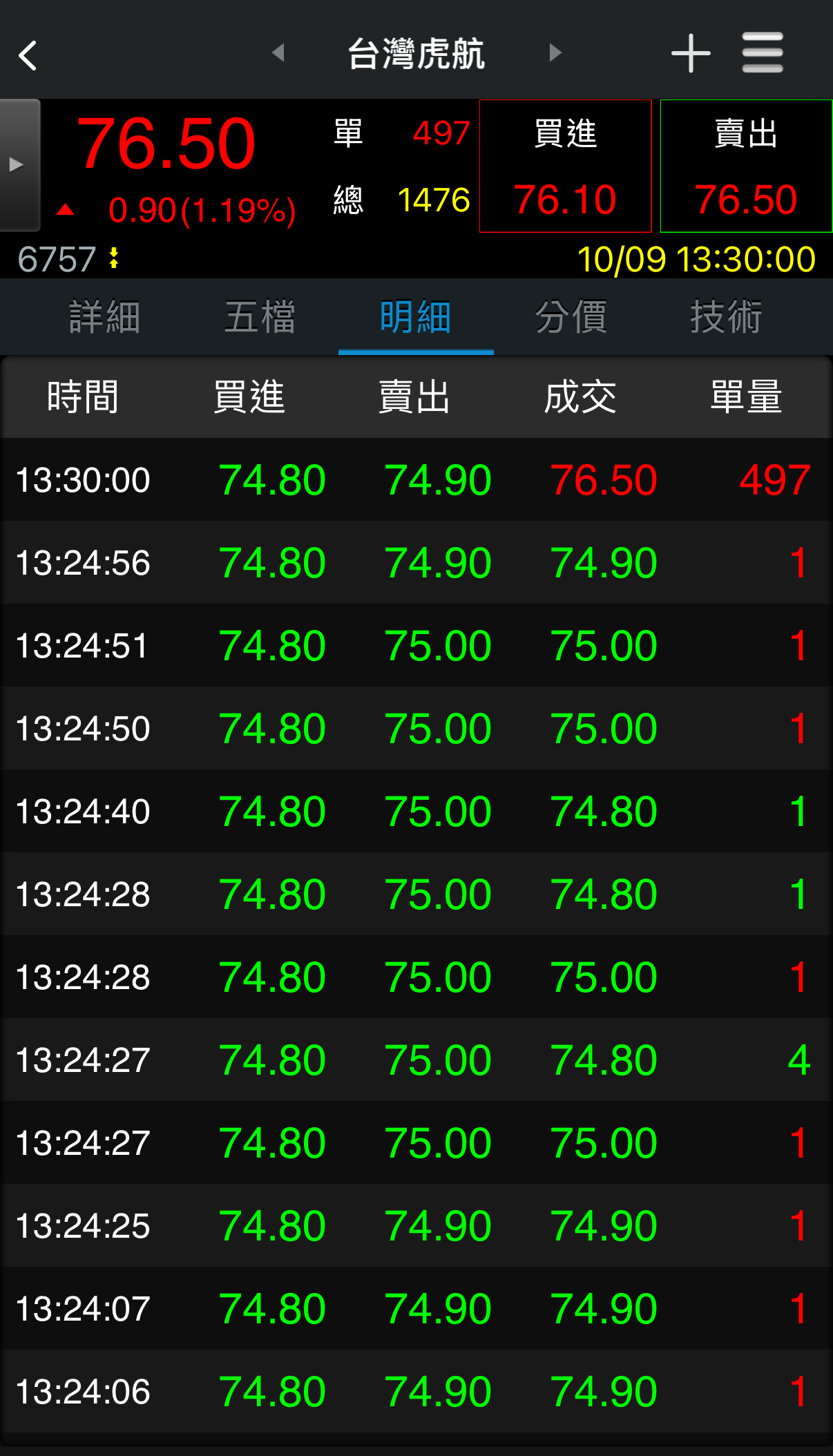
Task: Show the 技術 tab
Action: [726, 317]
